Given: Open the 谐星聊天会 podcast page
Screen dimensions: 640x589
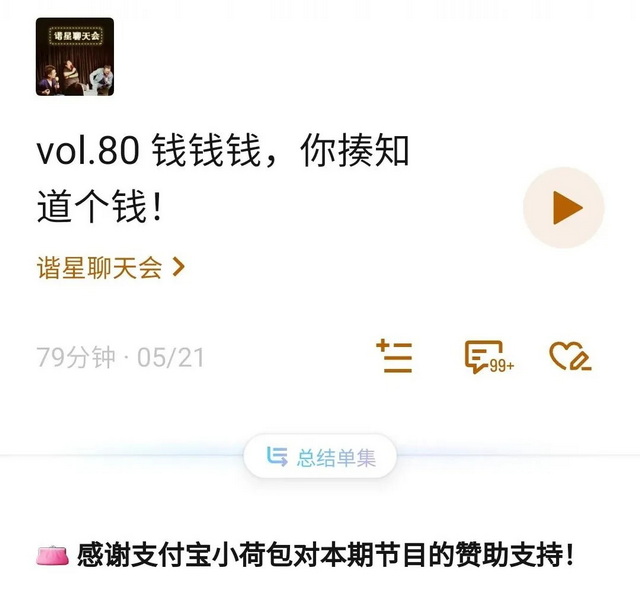Looking at the screenshot, I should 110,268.
